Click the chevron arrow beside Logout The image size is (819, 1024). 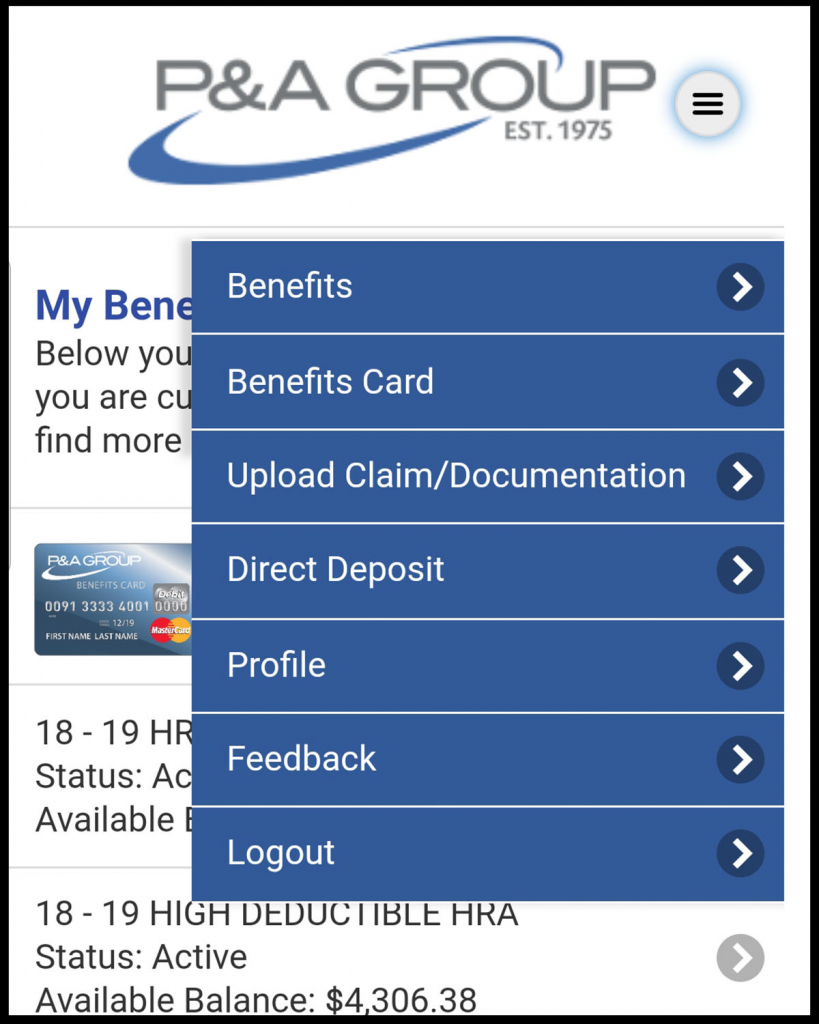(x=741, y=853)
